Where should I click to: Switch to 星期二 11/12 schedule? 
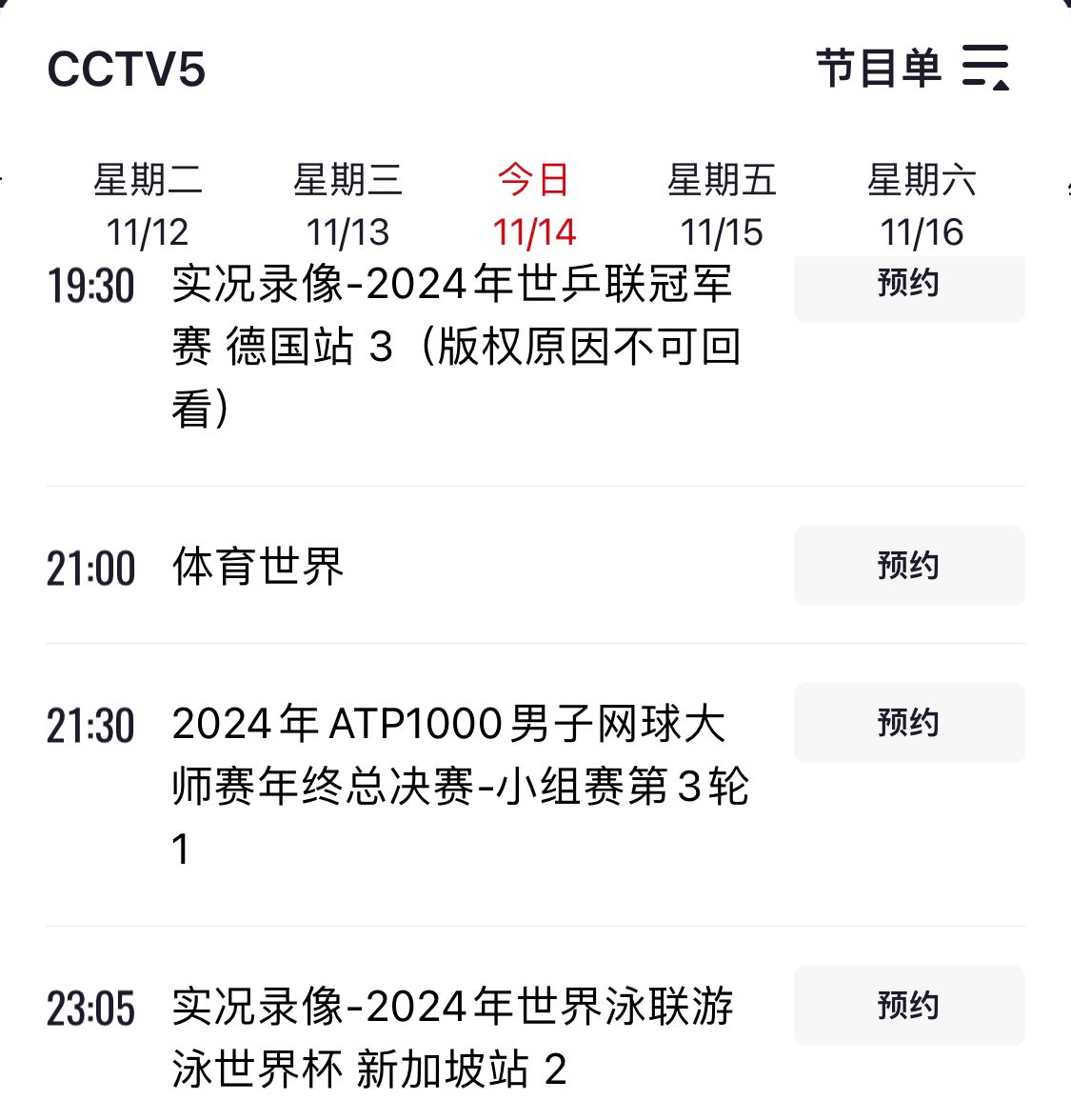(x=148, y=205)
